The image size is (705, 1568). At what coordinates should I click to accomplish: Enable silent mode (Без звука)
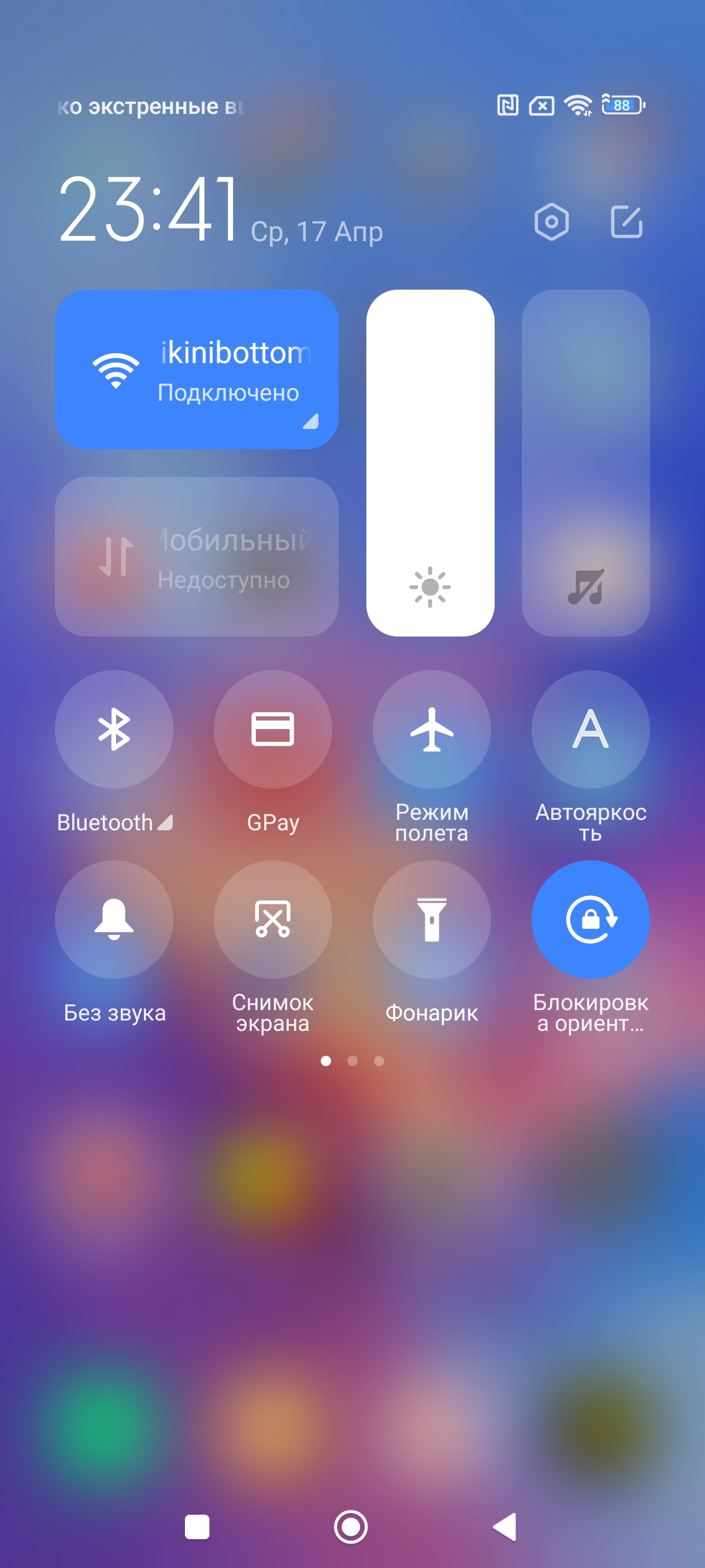[114, 919]
